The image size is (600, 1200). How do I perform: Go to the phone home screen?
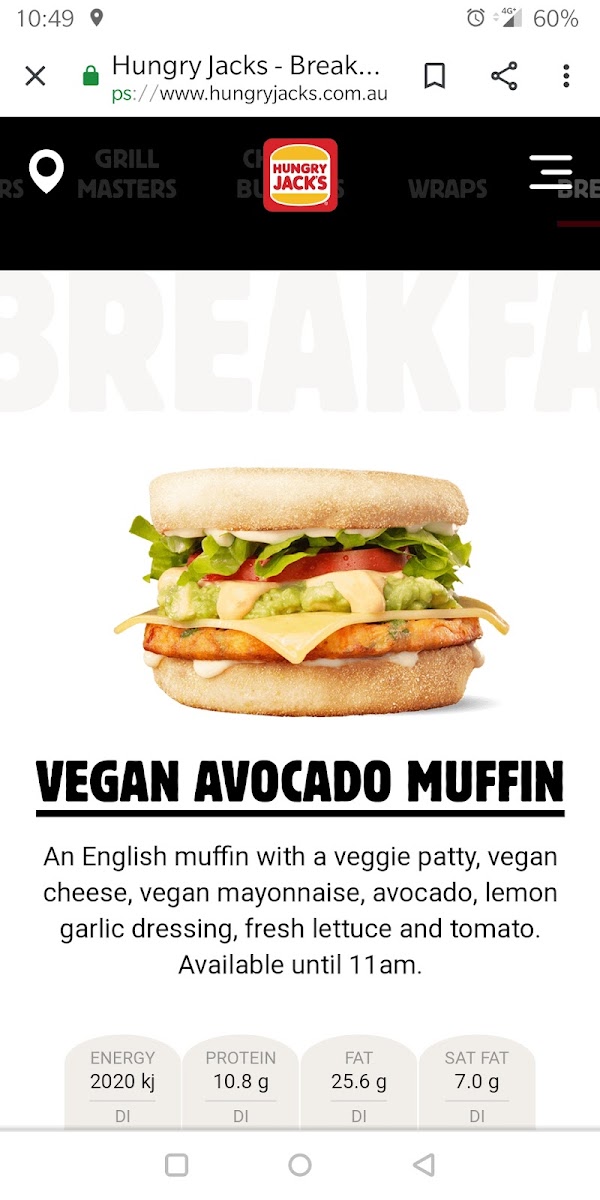click(x=300, y=1164)
